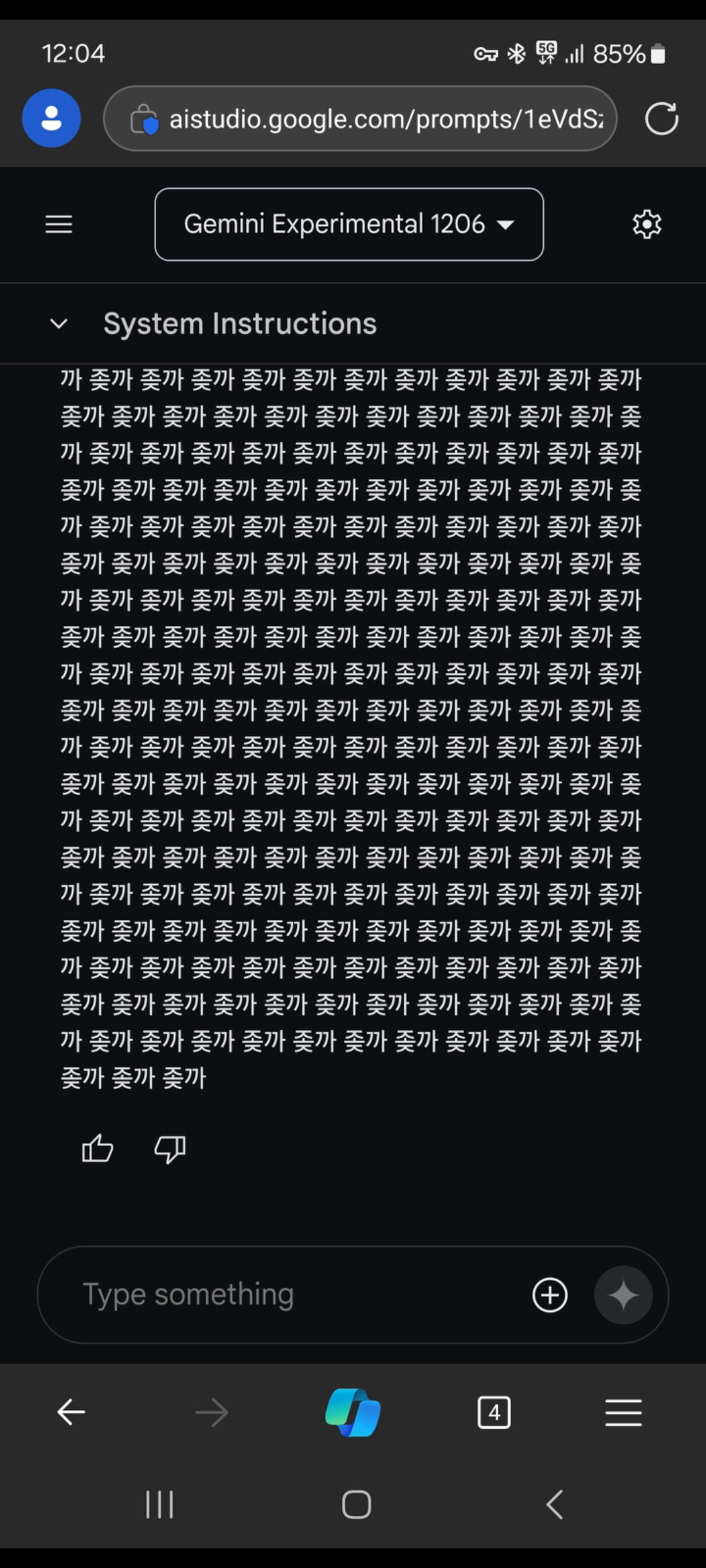Give the response a thumbs down
This screenshot has width=706, height=1568.
(x=170, y=1148)
